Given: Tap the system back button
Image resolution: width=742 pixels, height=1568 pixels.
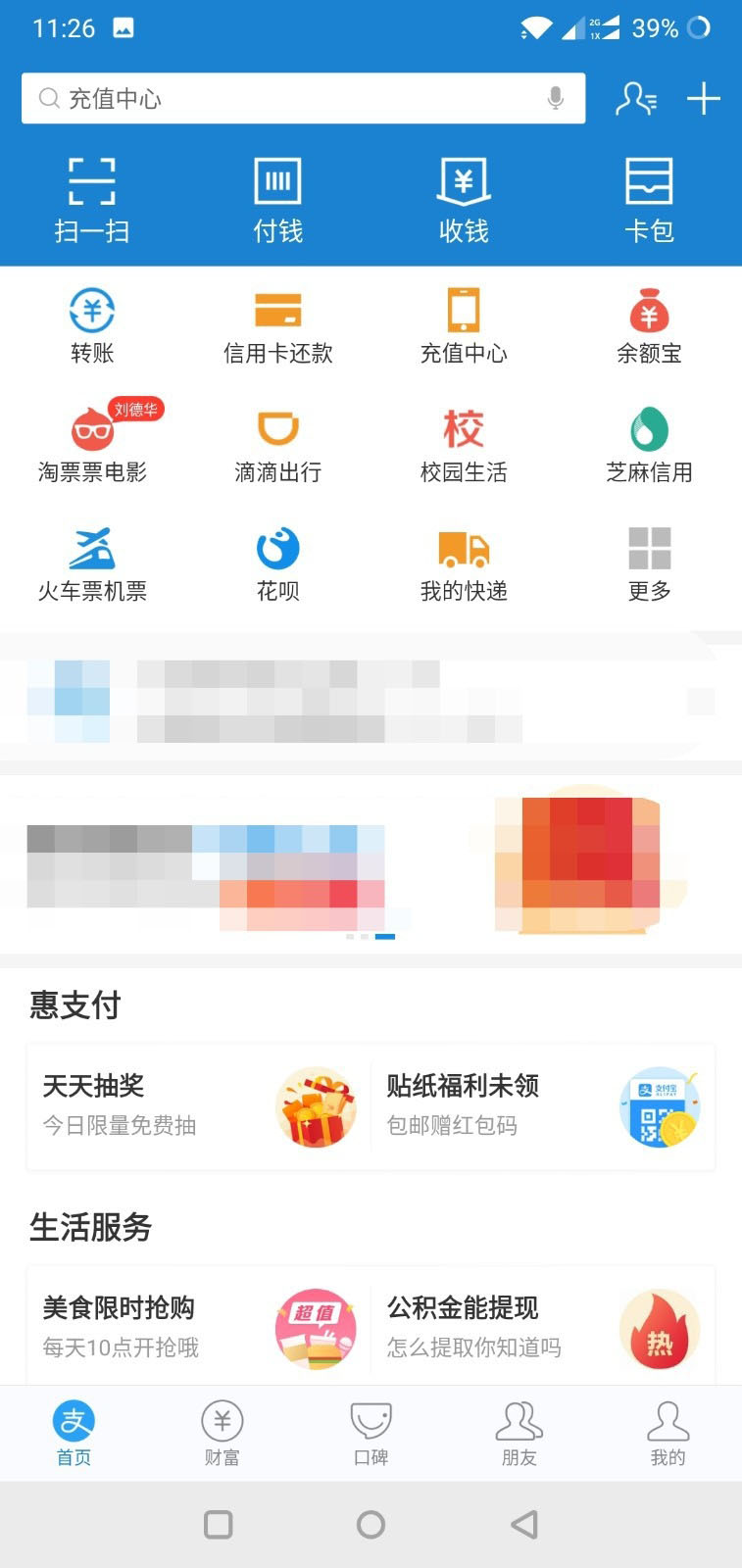Looking at the screenshot, I should click(524, 1524).
